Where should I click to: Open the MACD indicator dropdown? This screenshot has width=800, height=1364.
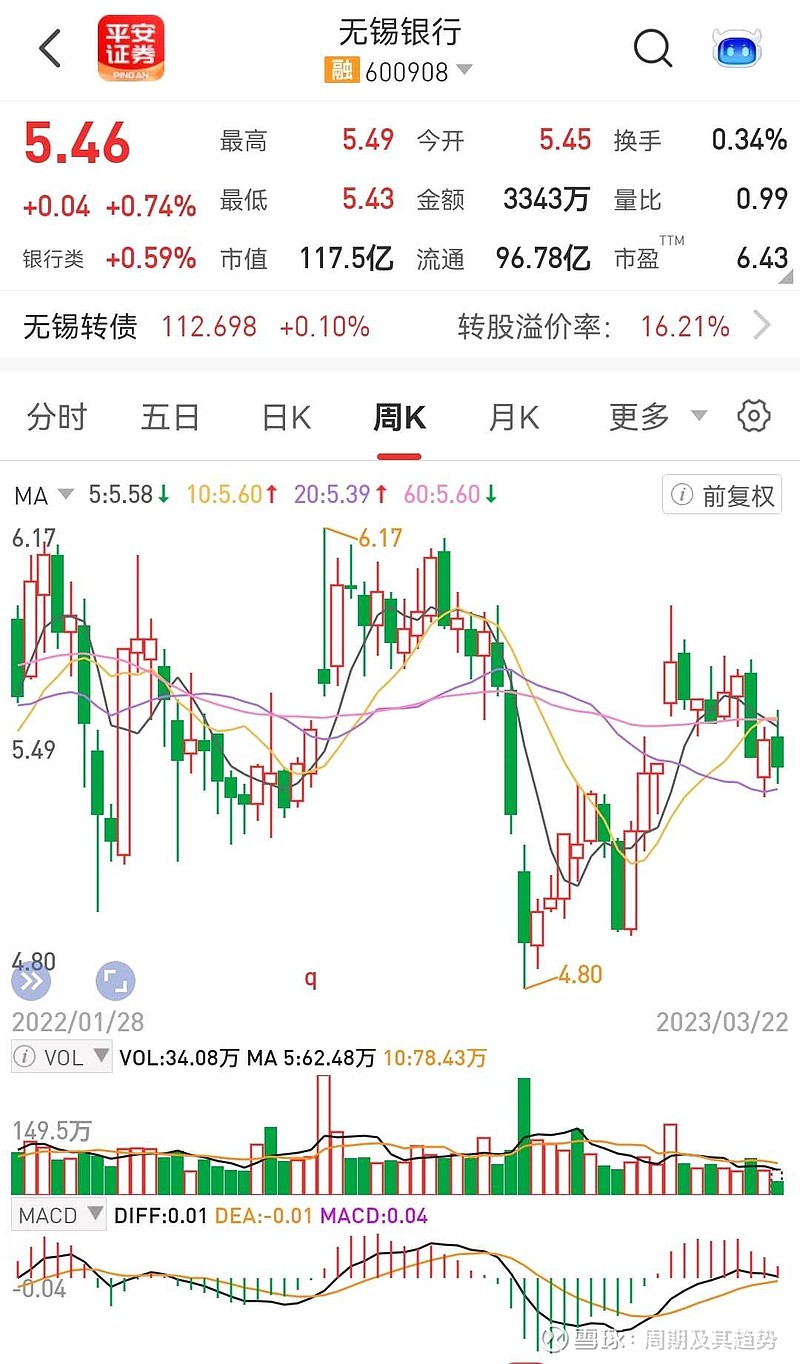(58, 1215)
